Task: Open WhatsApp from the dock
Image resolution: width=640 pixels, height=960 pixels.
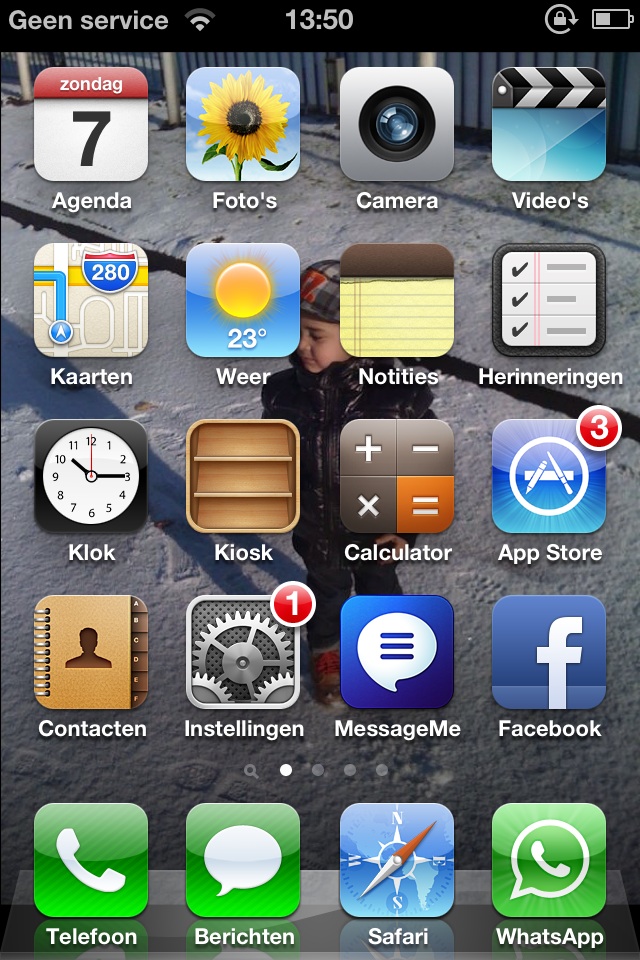Action: [549, 860]
